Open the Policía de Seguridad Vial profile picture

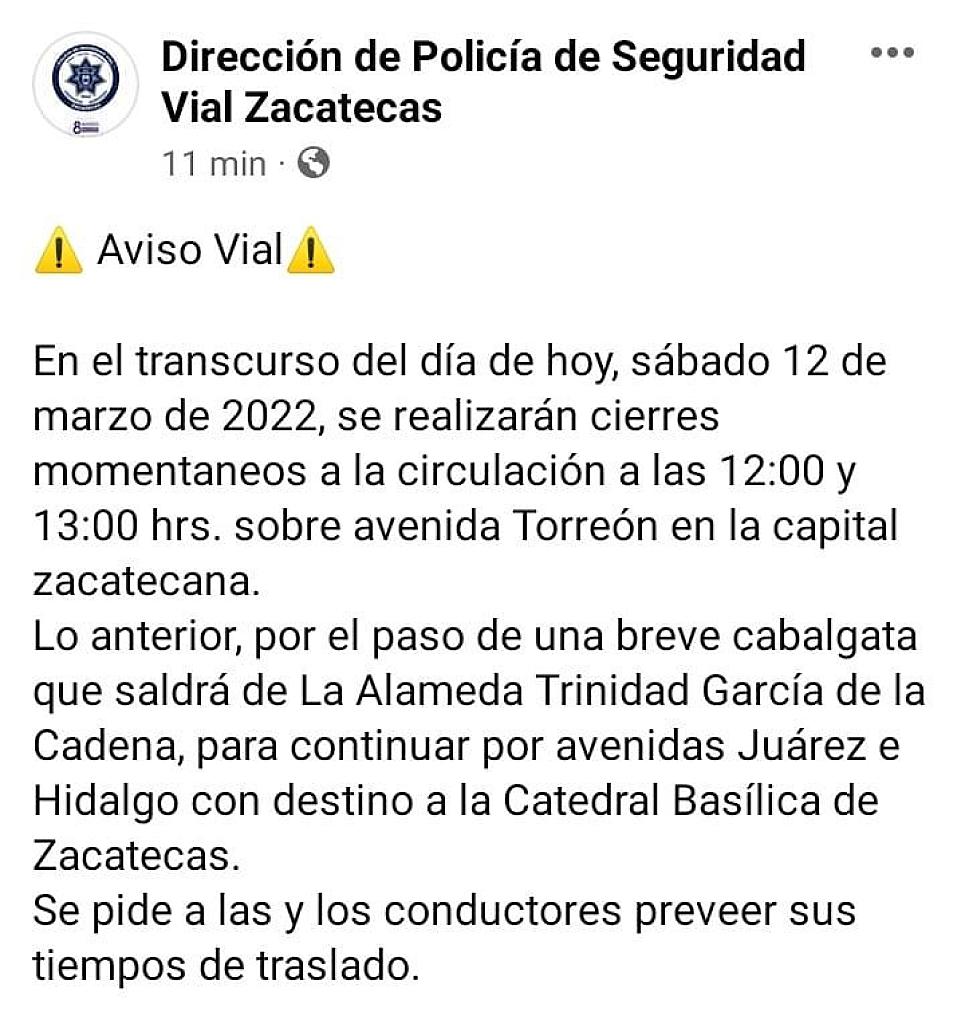(x=86, y=85)
